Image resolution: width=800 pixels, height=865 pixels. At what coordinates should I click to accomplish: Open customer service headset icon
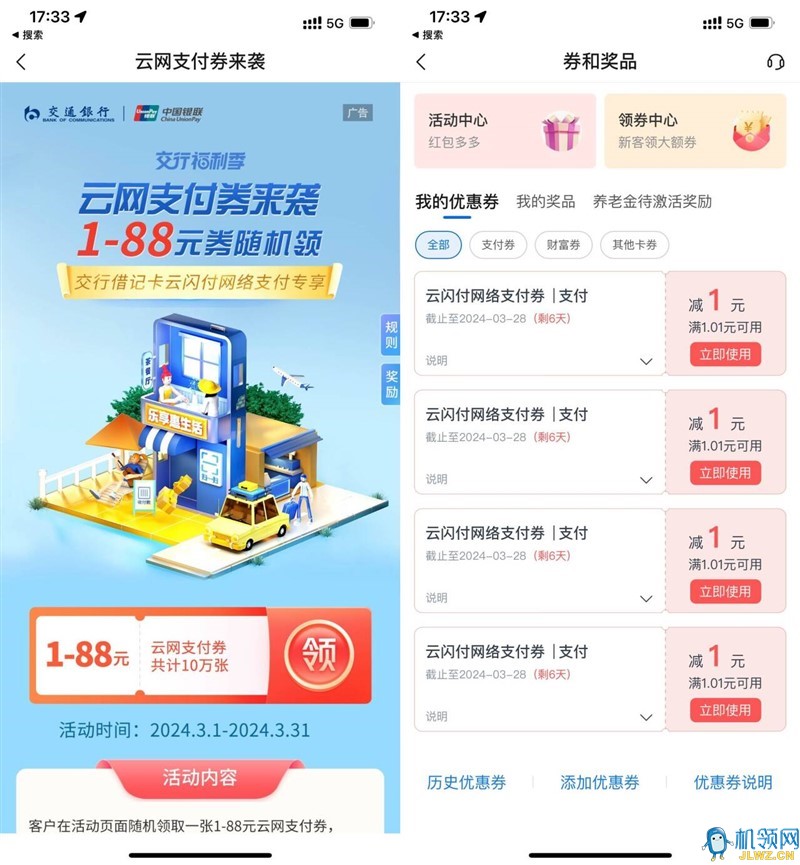point(775,62)
